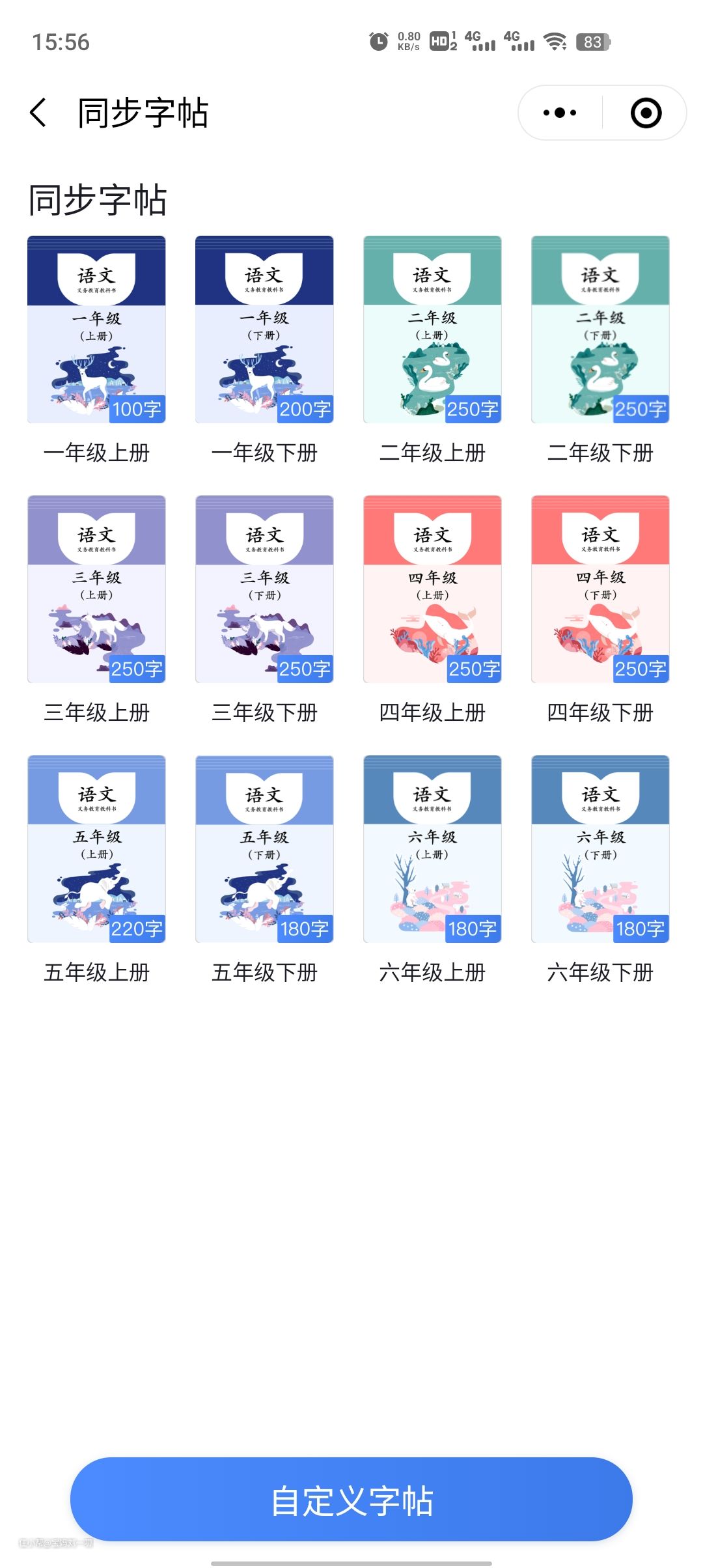Open the mini program more options menu
The height and width of the screenshot is (1568, 703).
coord(560,113)
